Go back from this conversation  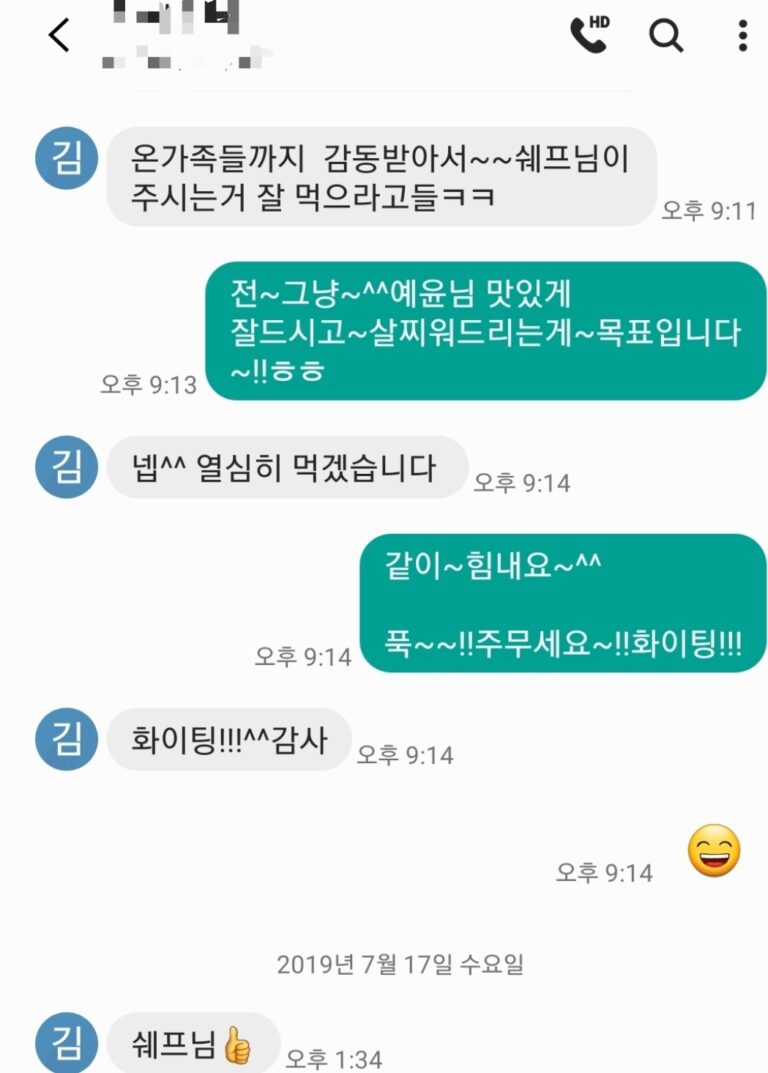[x=59, y=36]
